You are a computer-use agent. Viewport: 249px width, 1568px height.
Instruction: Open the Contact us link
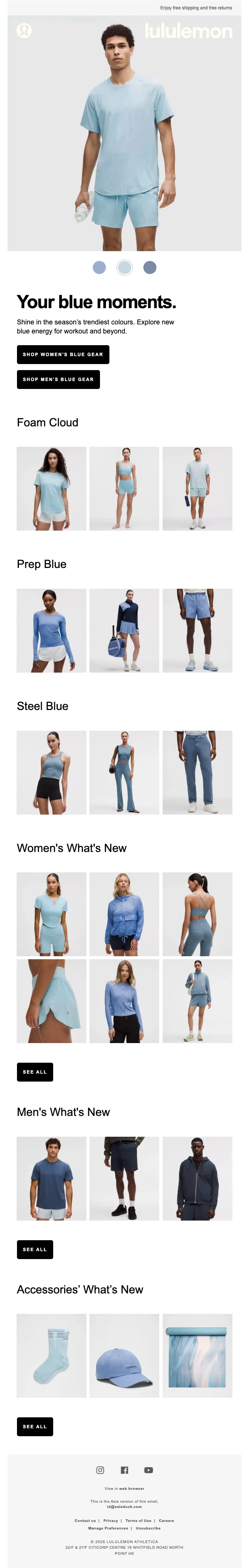click(x=85, y=1520)
